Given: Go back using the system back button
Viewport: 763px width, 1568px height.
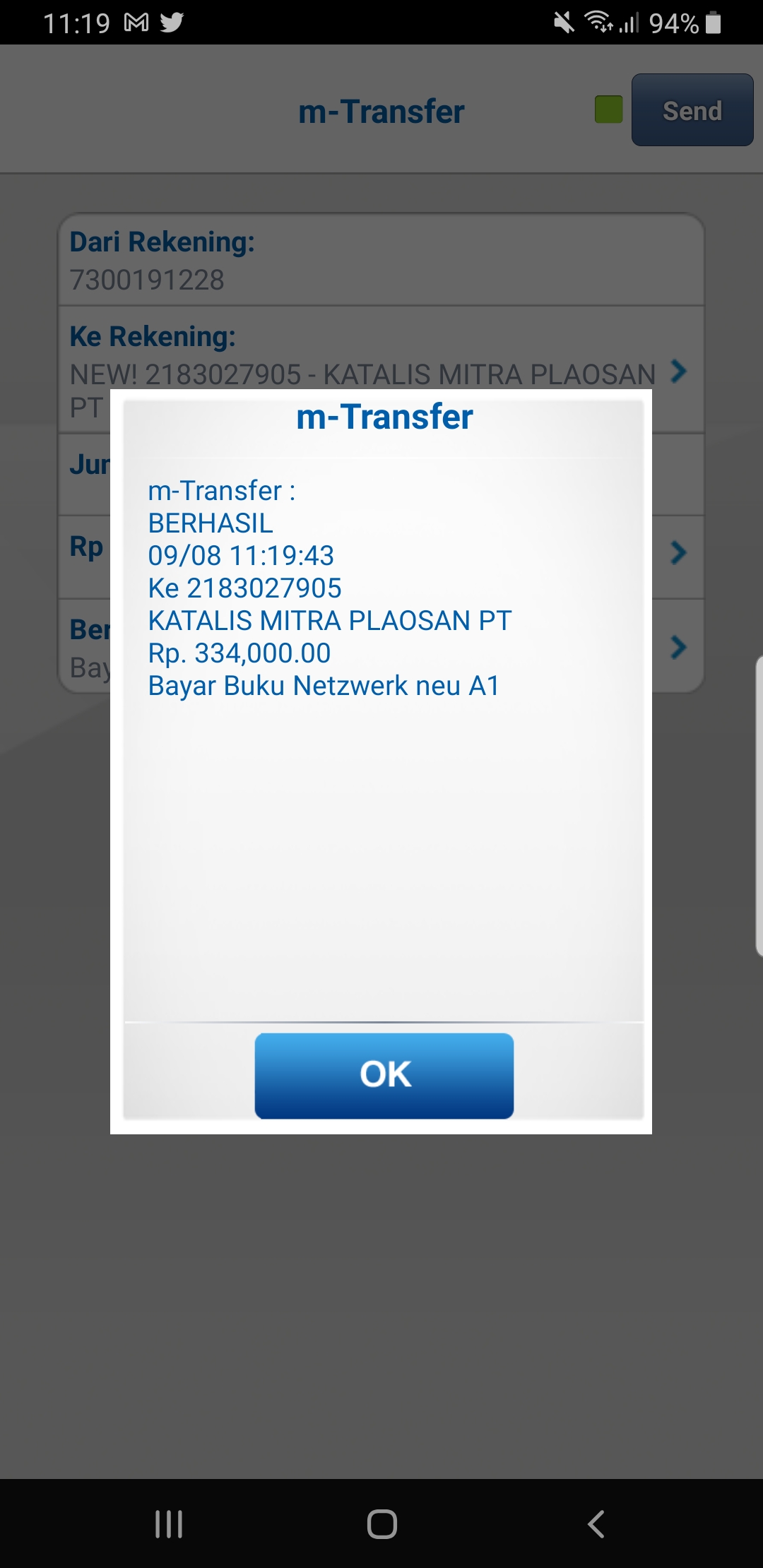Looking at the screenshot, I should click(596, 1524).
